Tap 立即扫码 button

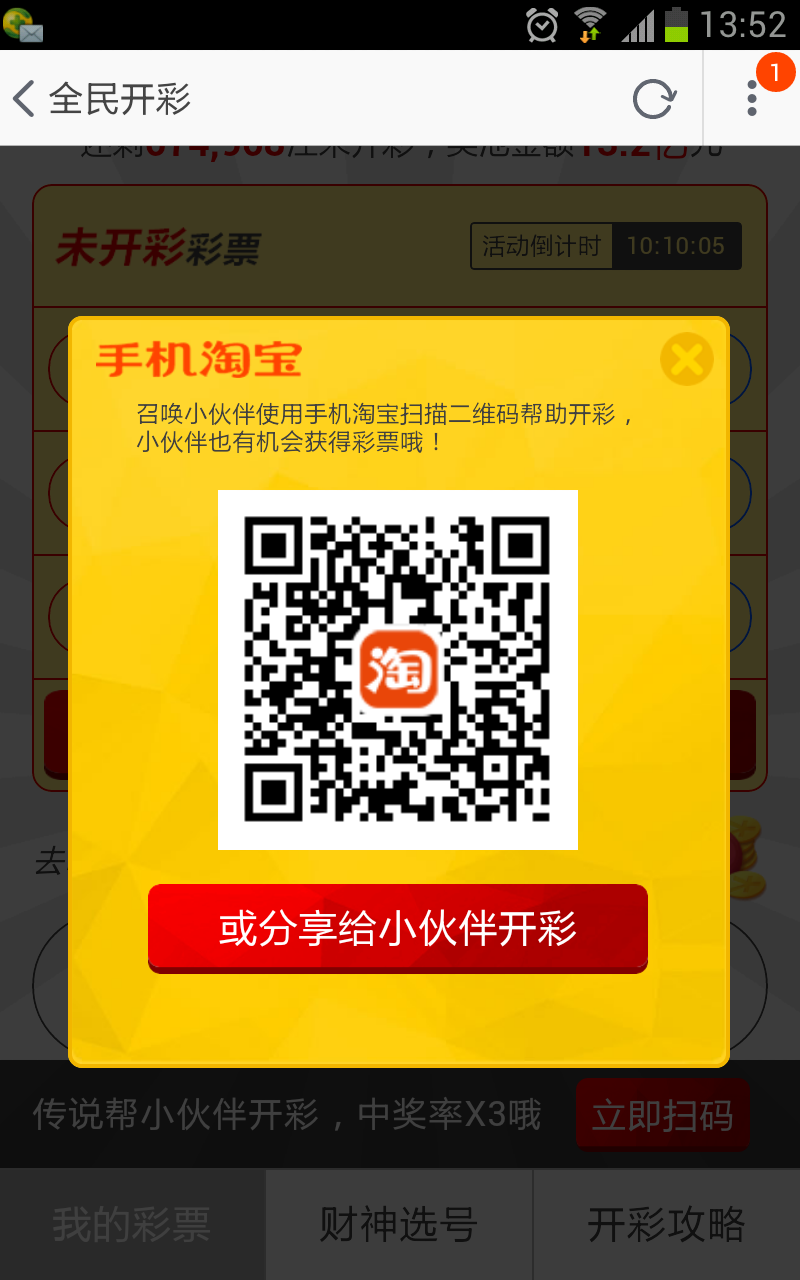[x=662, y=1115]
